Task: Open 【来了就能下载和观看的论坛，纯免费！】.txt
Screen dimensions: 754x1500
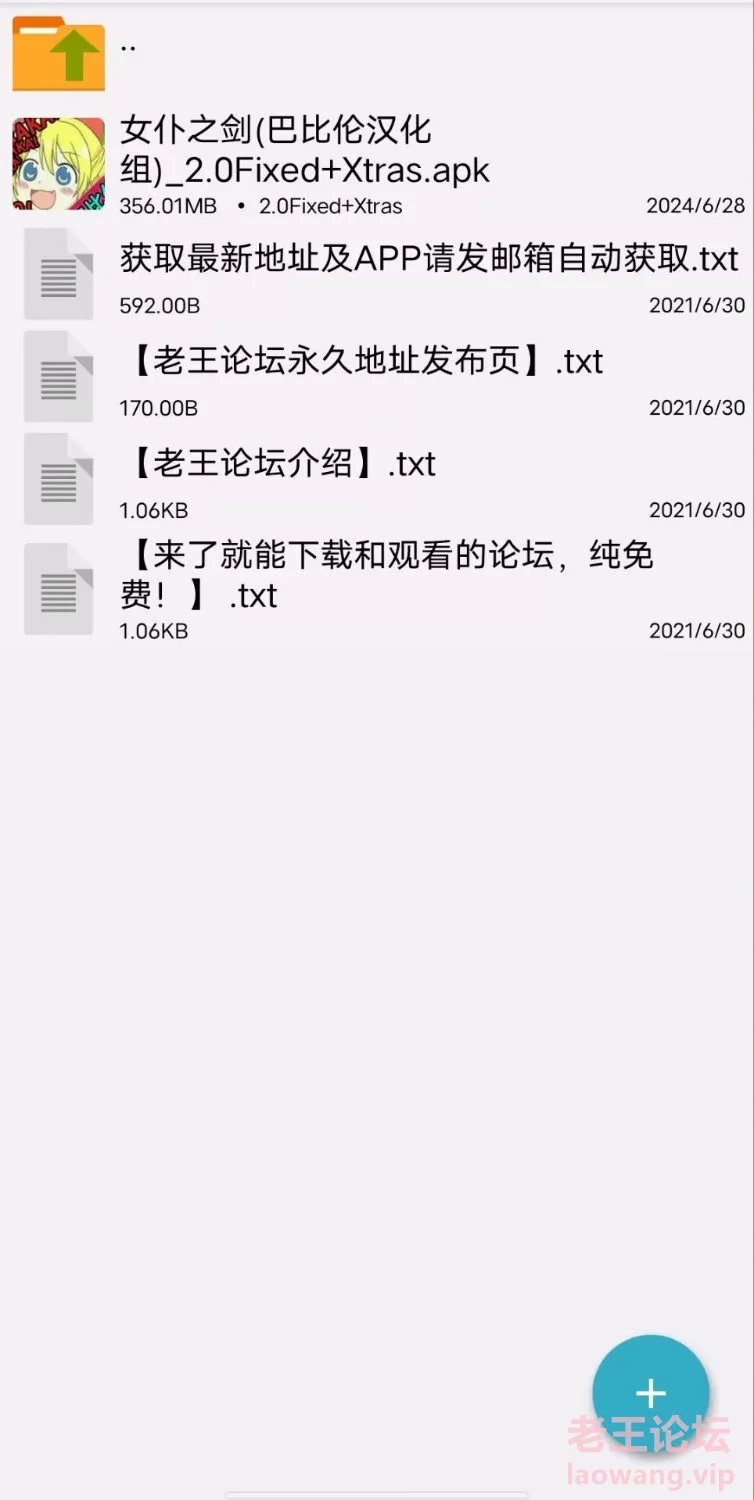Action: (377, 589)
